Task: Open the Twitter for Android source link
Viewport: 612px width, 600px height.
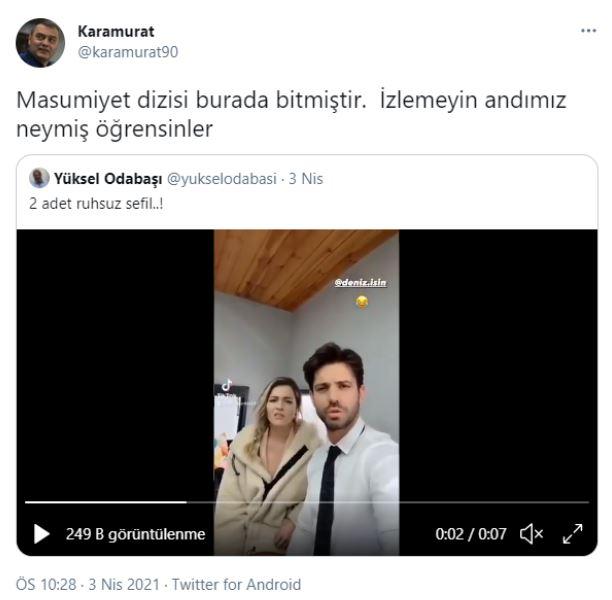Action: pyautogui.click(x=236, y=584)
